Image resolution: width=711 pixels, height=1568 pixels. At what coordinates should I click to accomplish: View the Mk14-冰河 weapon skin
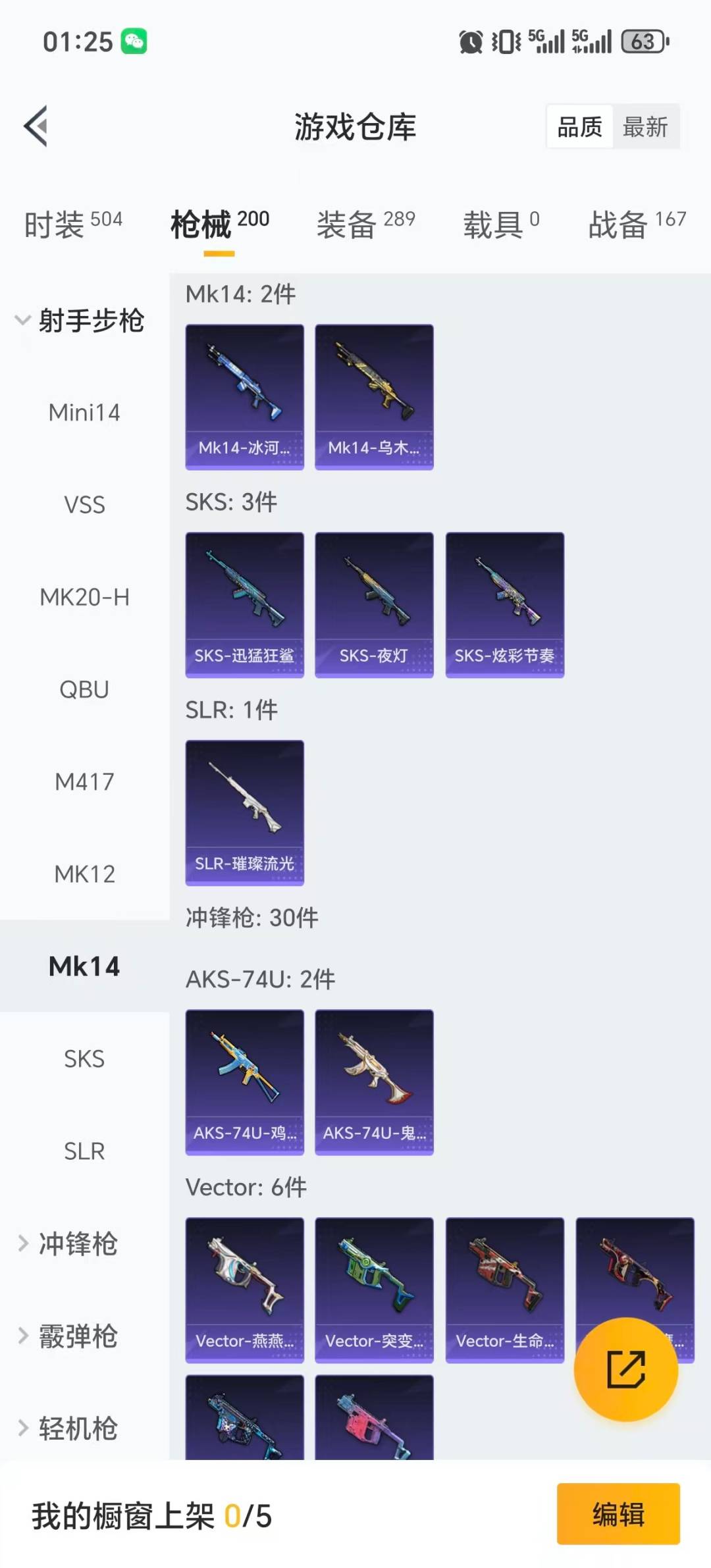pyautogui.click(x=244, y=395)
